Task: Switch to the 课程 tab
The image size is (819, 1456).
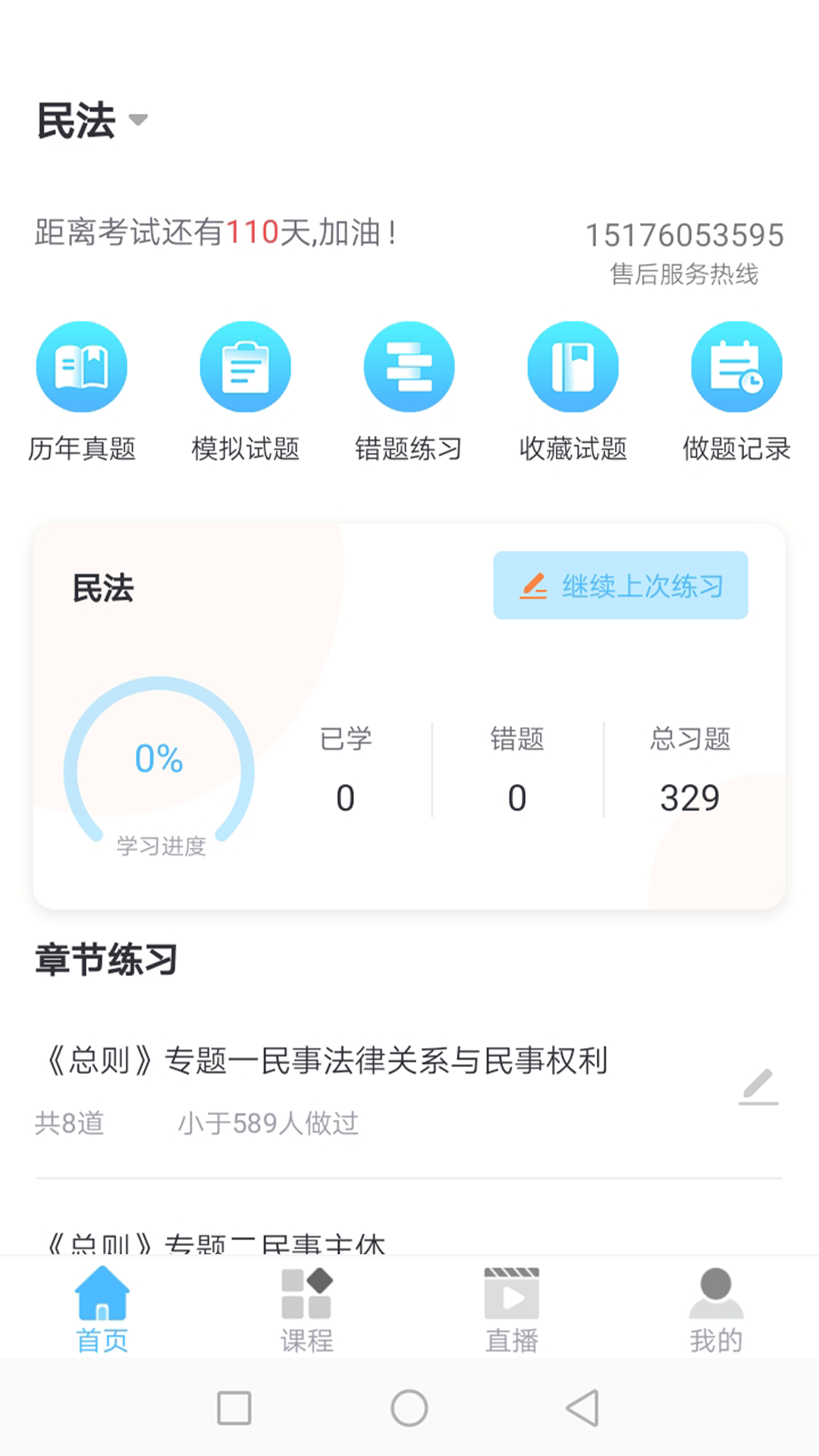Action: [x=307, y=1310]
